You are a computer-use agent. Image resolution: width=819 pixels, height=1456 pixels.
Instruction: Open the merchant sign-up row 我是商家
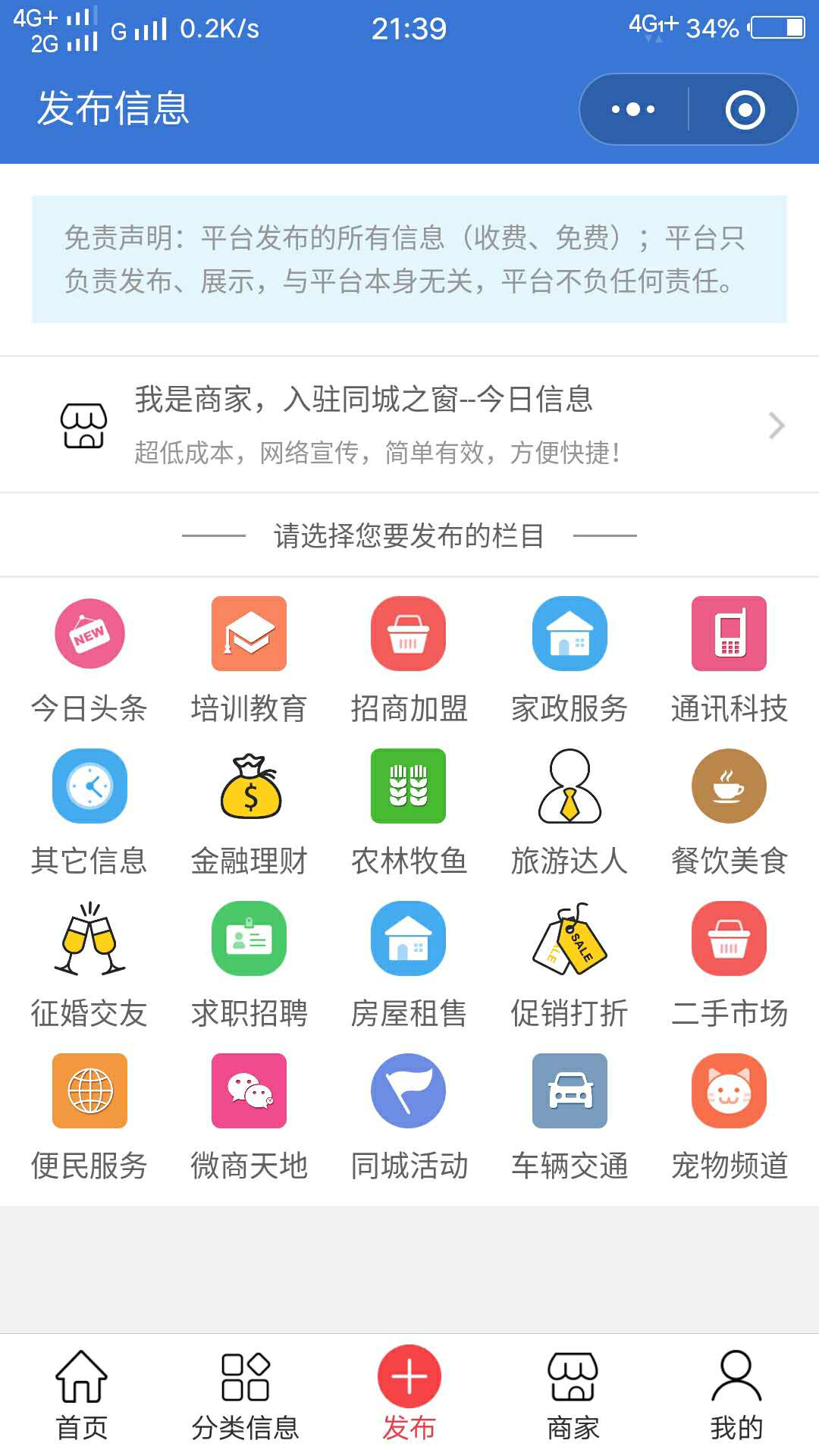click(409, 425)
